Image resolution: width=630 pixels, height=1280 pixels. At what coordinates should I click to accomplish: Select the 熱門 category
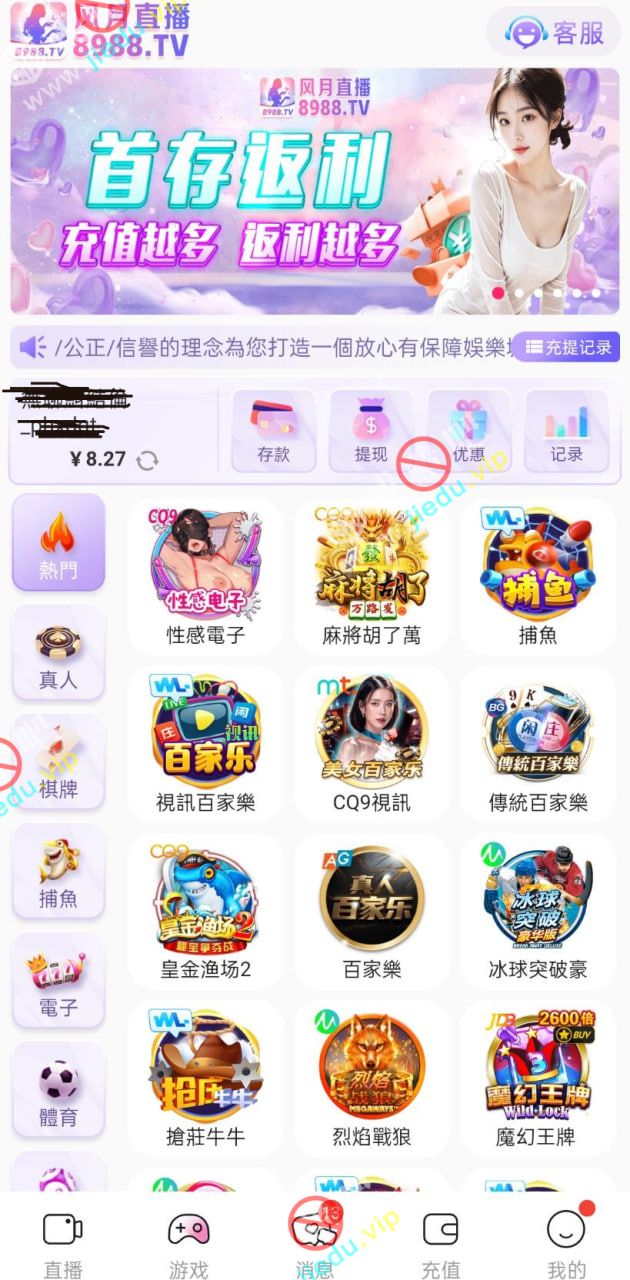(58, 542)
